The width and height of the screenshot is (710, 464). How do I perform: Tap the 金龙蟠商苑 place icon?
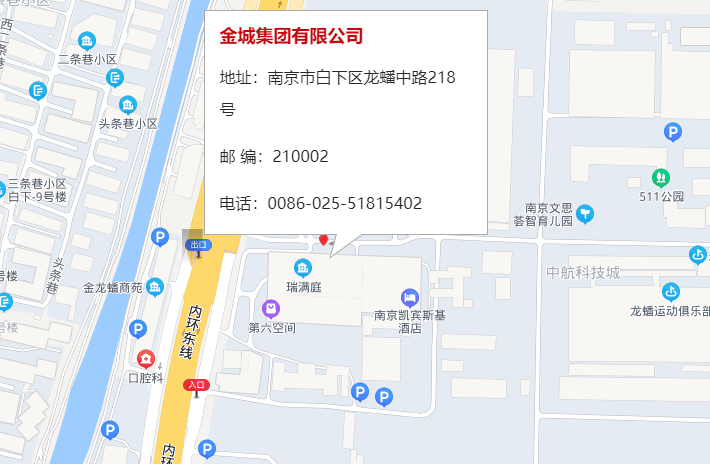[x=155, y=287]
